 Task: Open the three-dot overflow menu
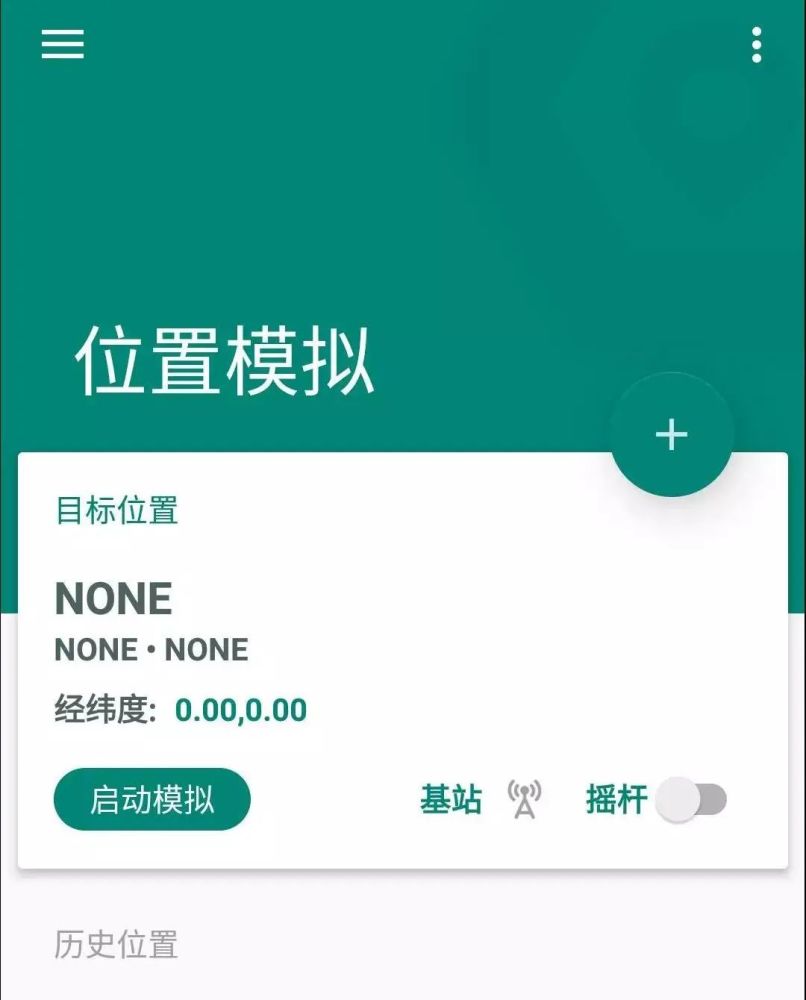click(x=756, y=45)
